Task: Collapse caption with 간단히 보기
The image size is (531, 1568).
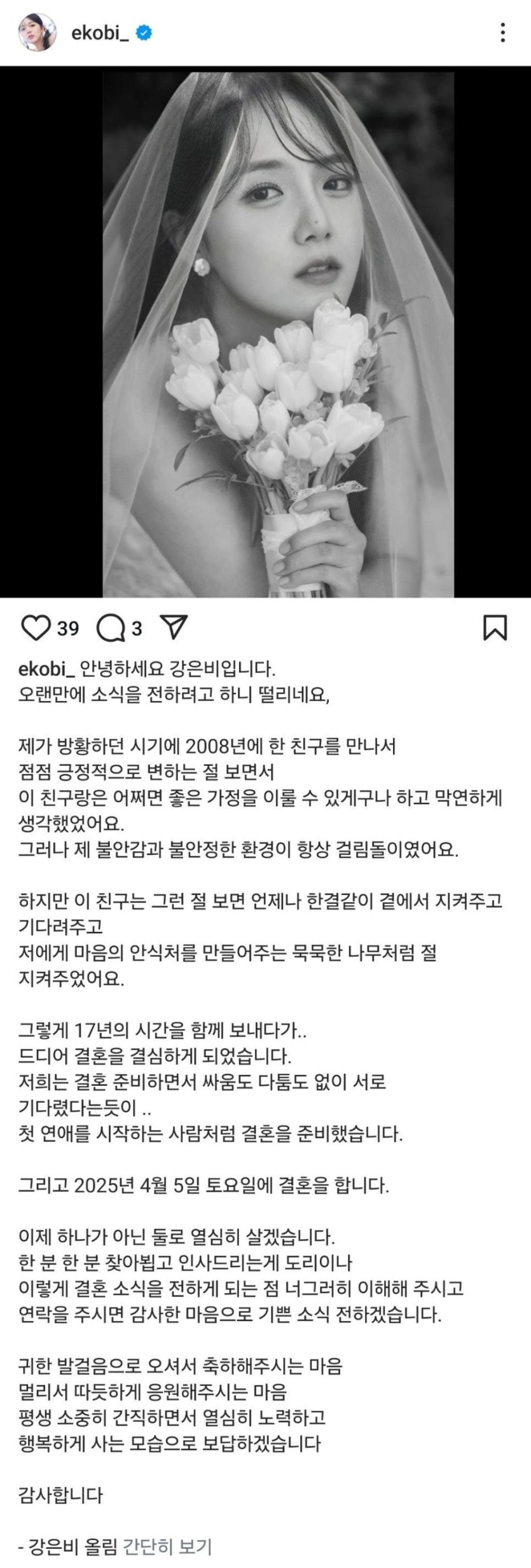Action: [x=167, y=1546]
